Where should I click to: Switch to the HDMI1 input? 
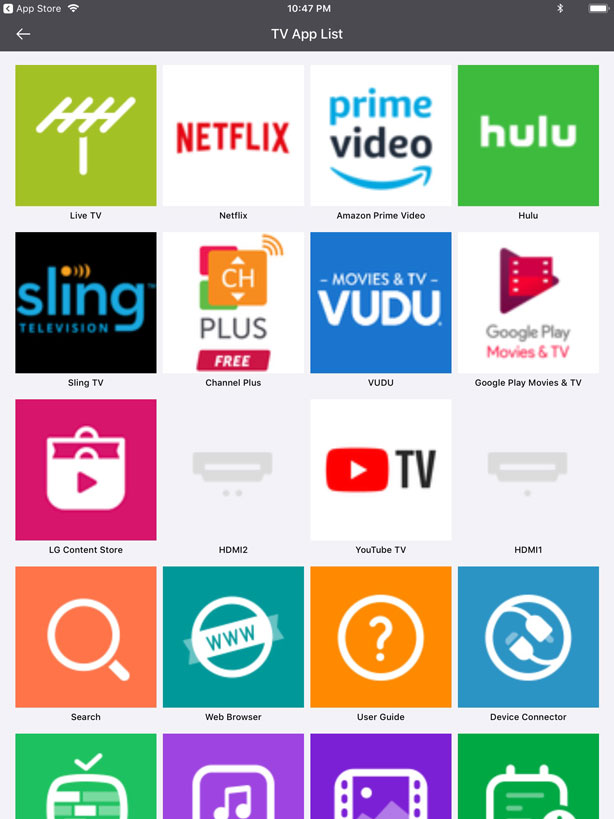pyautogui.click(x=528, y=470)
